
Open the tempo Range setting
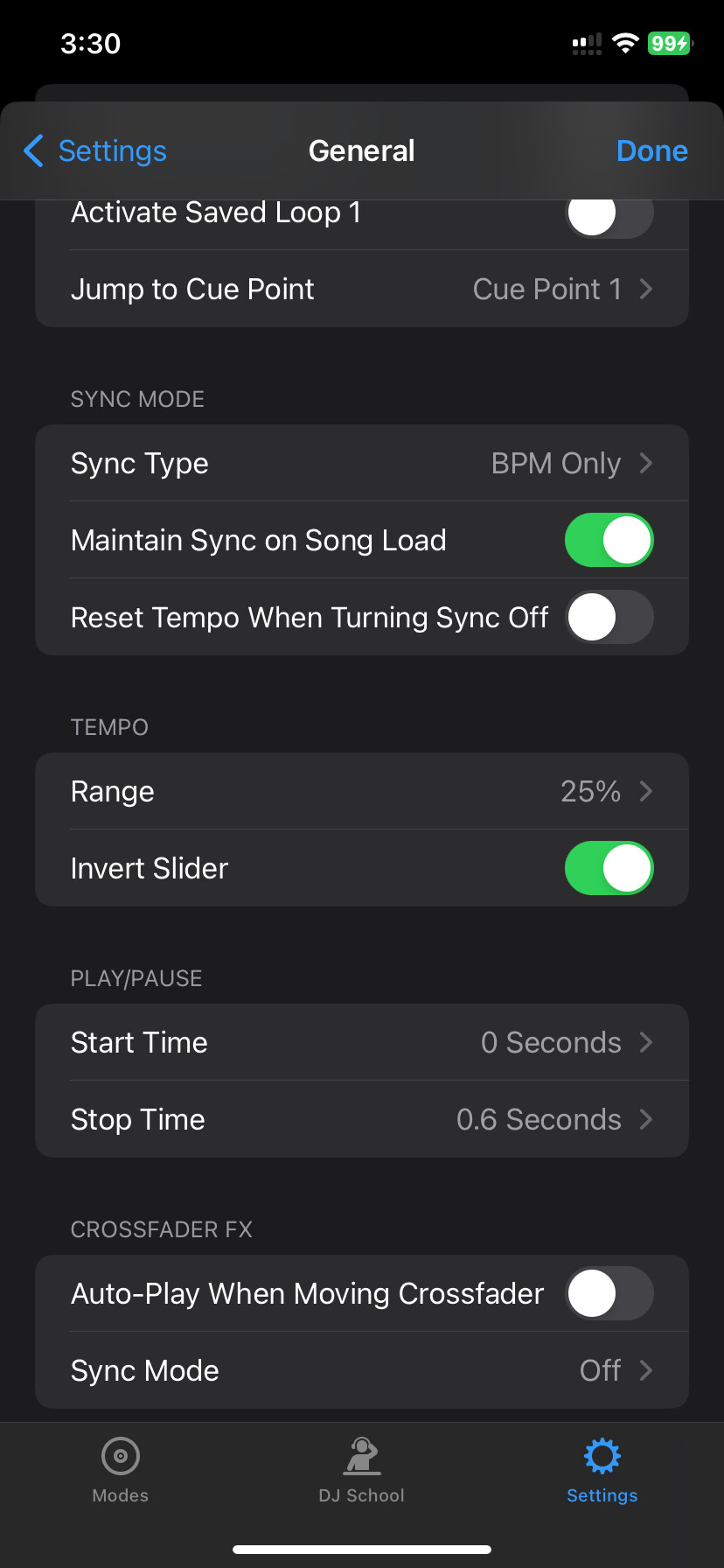[x=362, y=791]
